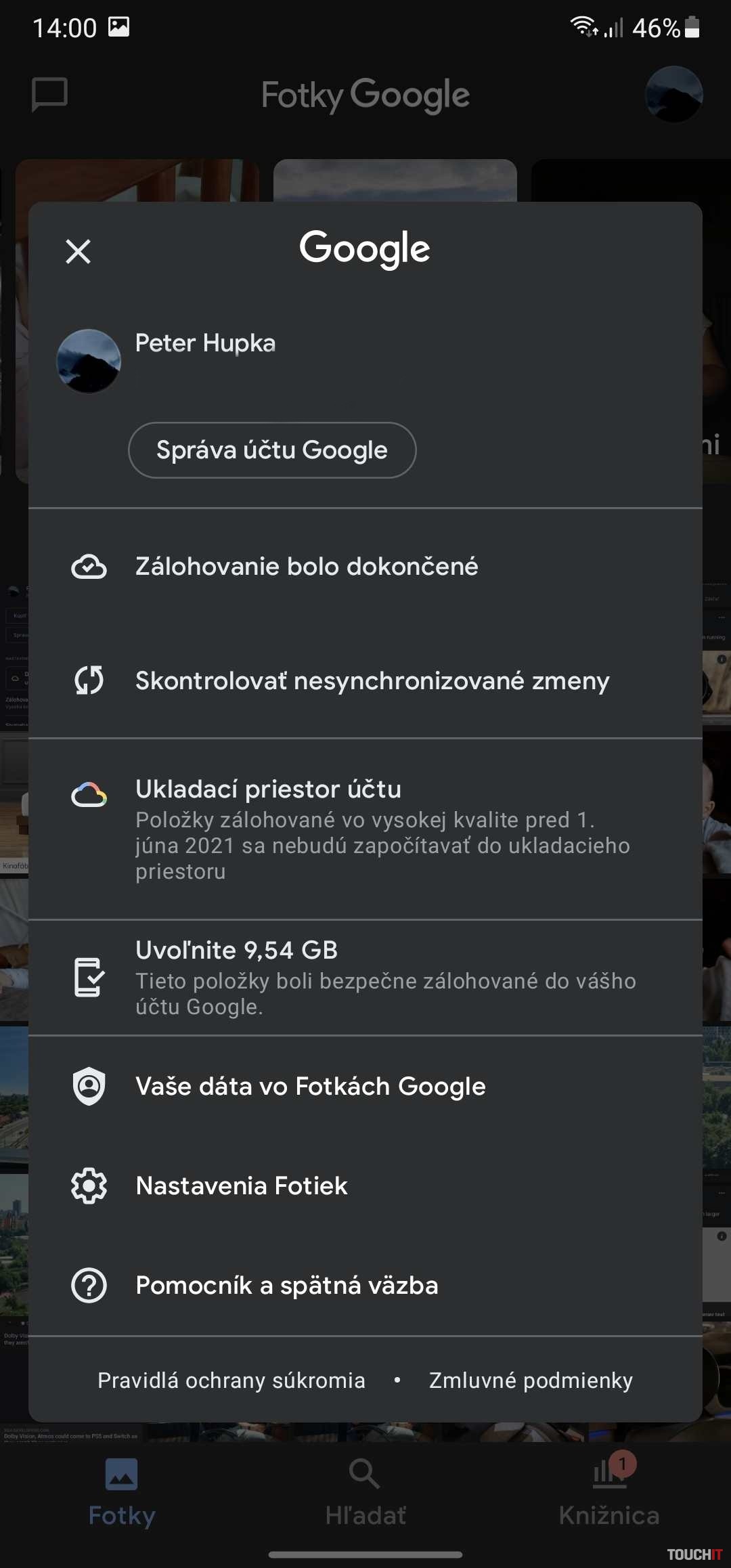
Task: Open Pomocník a spätná väzba
Action: [287, 1286]
